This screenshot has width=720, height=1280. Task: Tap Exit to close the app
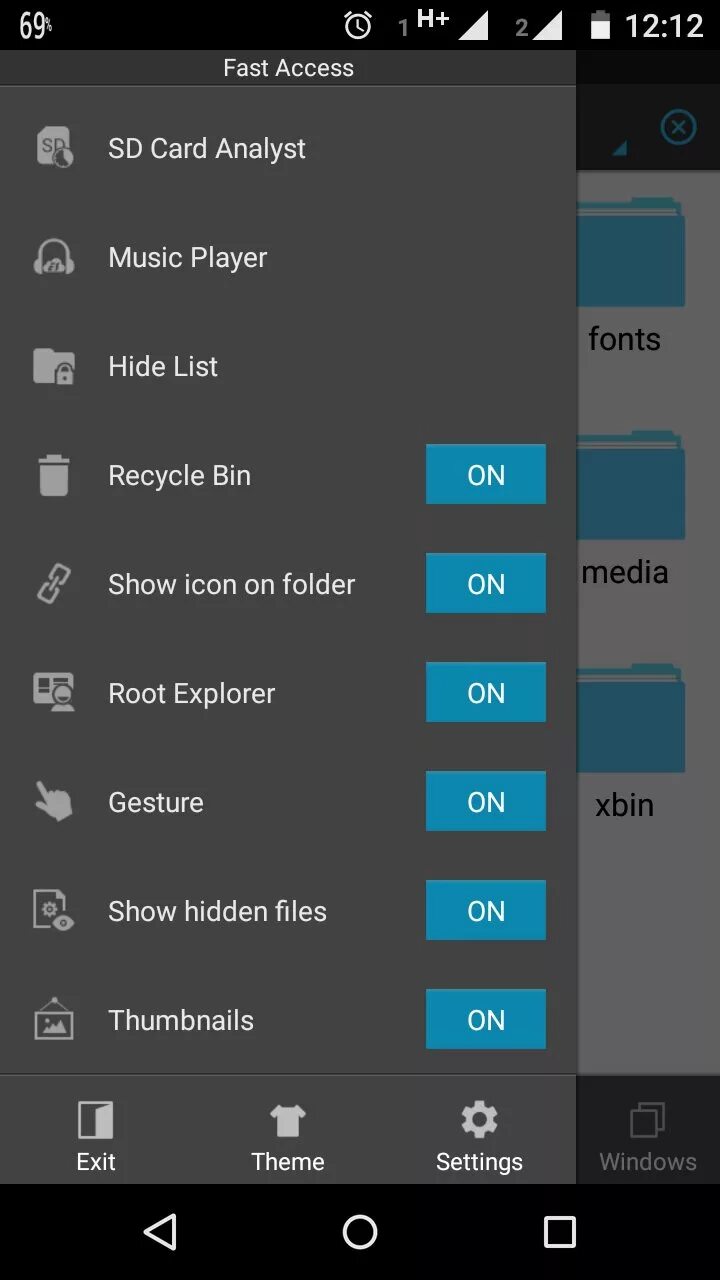96,1136
